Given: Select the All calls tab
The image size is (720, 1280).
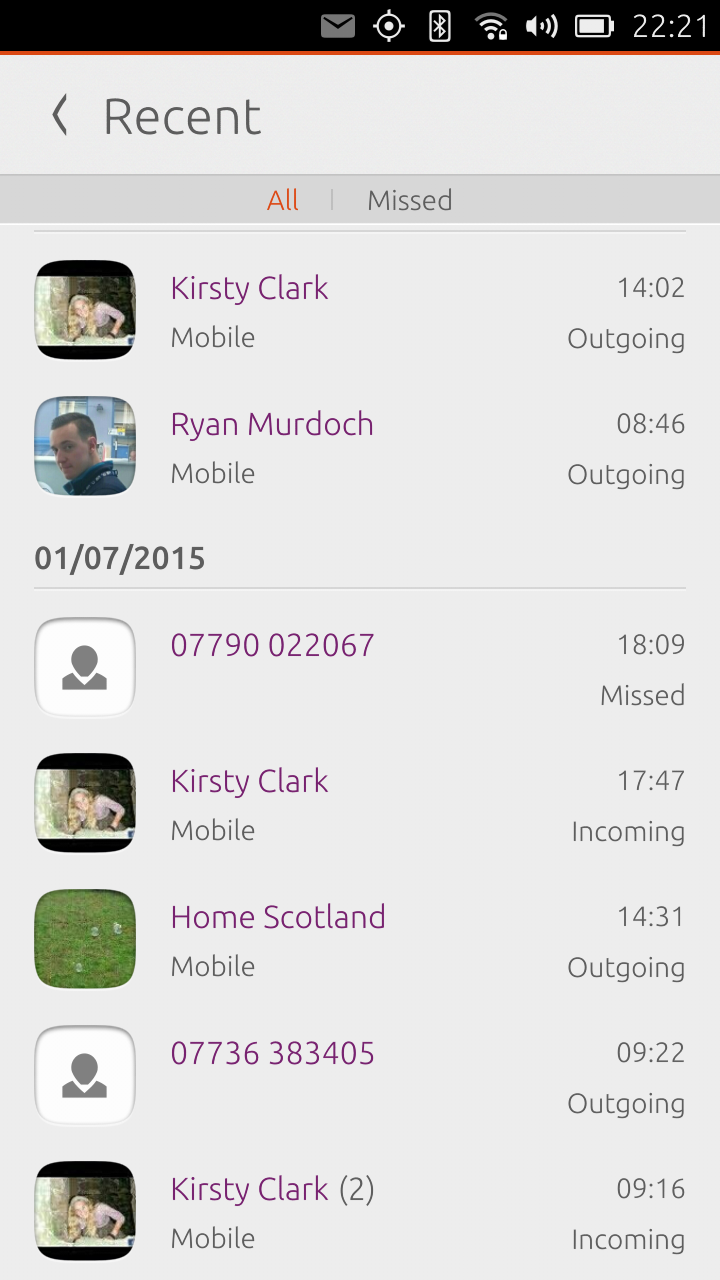Looking at the screenshot, I should (283, 200).
